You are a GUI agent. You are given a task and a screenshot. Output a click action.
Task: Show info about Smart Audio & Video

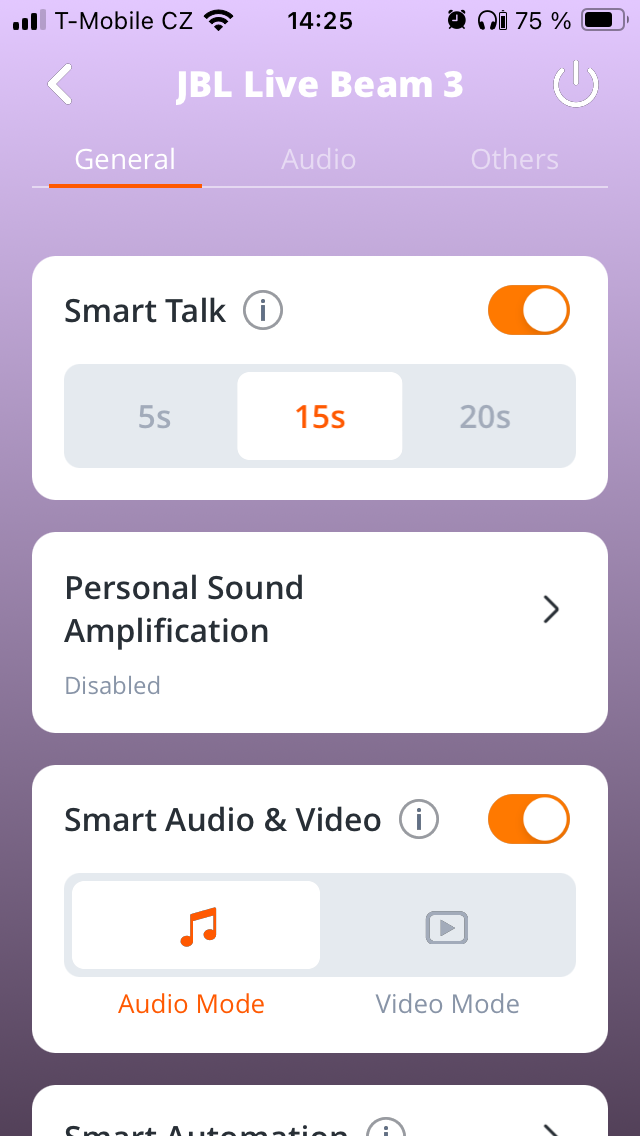419,821
